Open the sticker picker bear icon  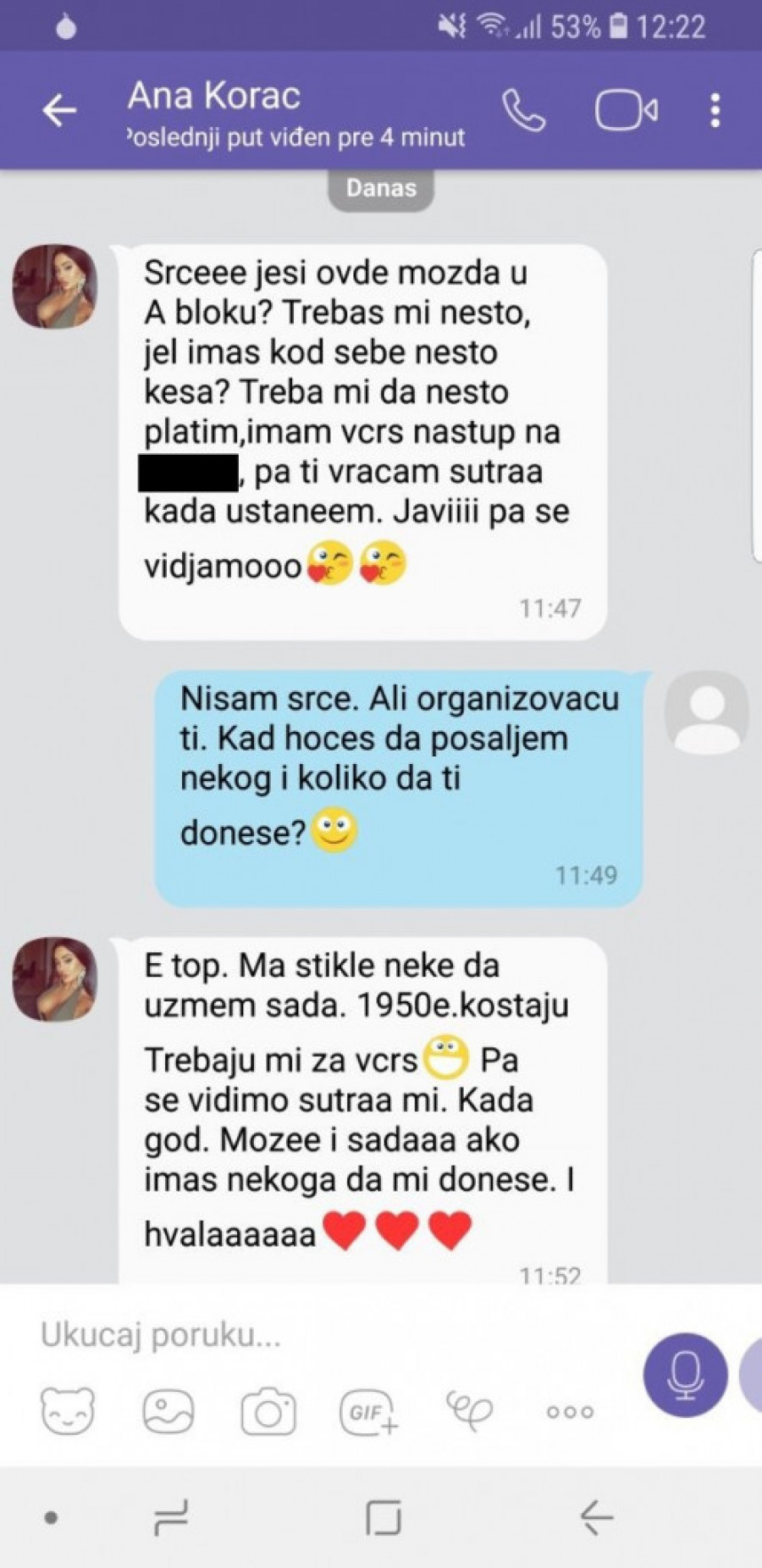click(x=68, y=1411)
